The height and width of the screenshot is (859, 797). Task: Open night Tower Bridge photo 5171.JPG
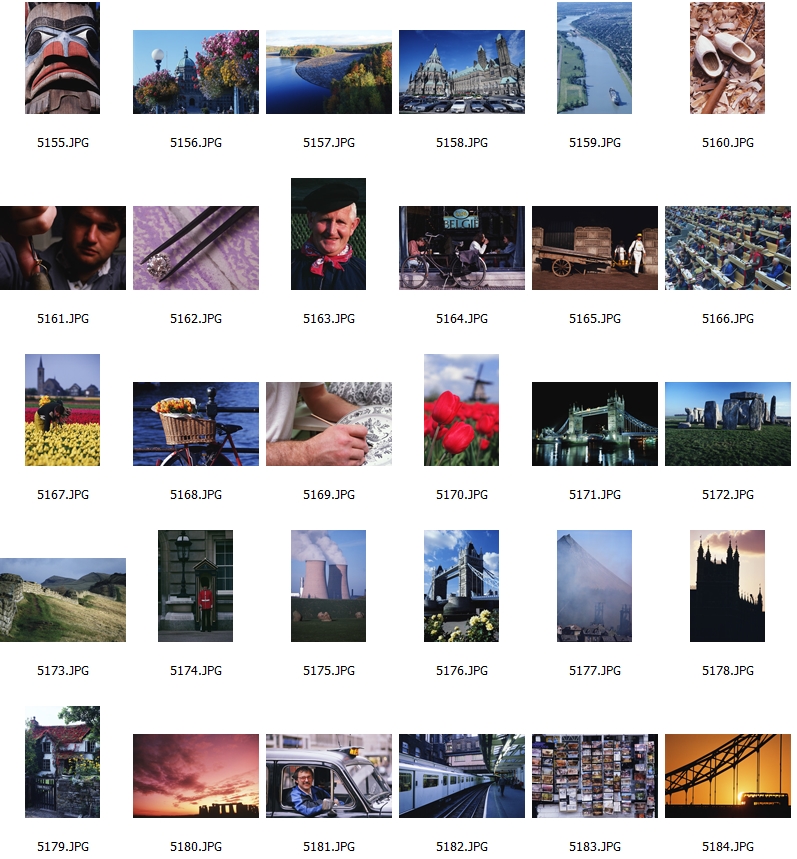click(594, 424)
